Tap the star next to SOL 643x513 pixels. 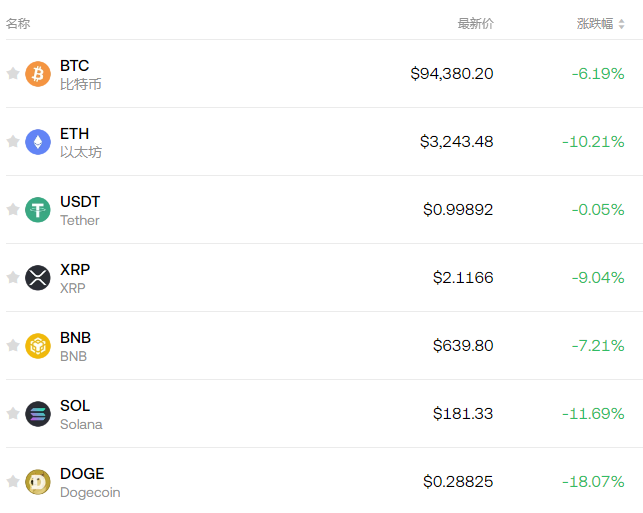pos(13,413)
